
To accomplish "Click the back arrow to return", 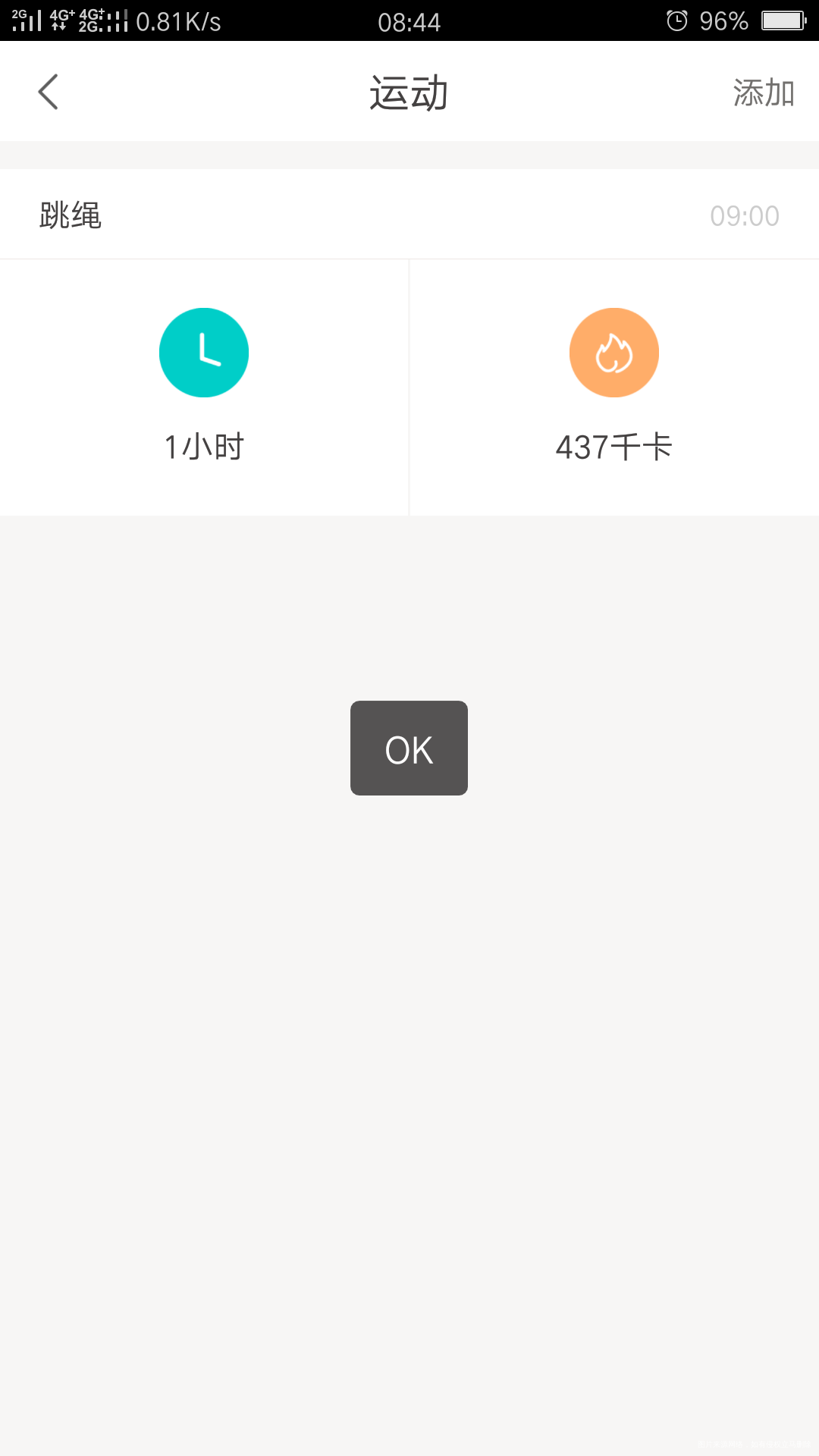I will tap(47, 91).
